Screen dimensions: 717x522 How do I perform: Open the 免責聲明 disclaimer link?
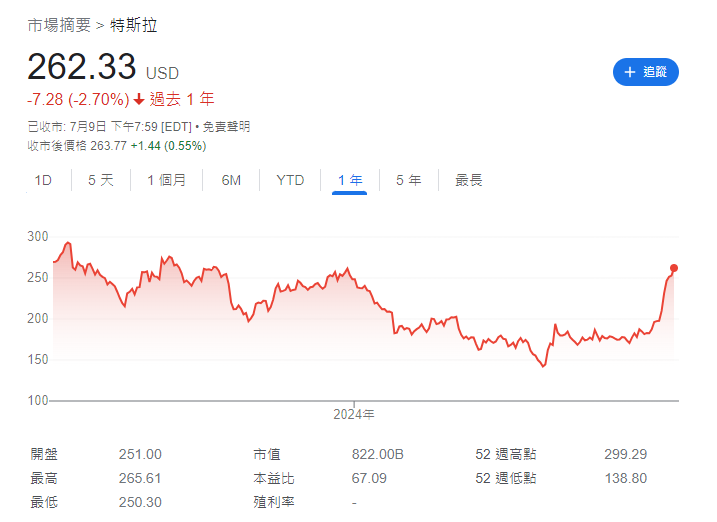point(226,127)
